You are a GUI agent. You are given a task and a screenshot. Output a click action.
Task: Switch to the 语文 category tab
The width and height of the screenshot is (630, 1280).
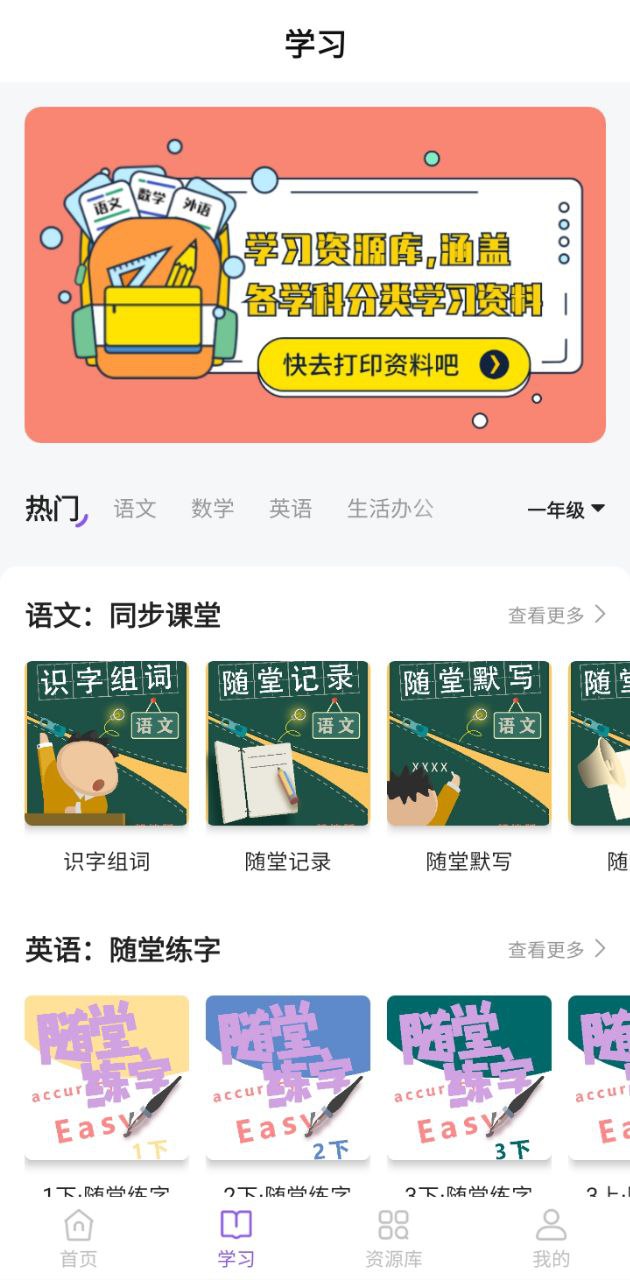[x=135, y=508]
